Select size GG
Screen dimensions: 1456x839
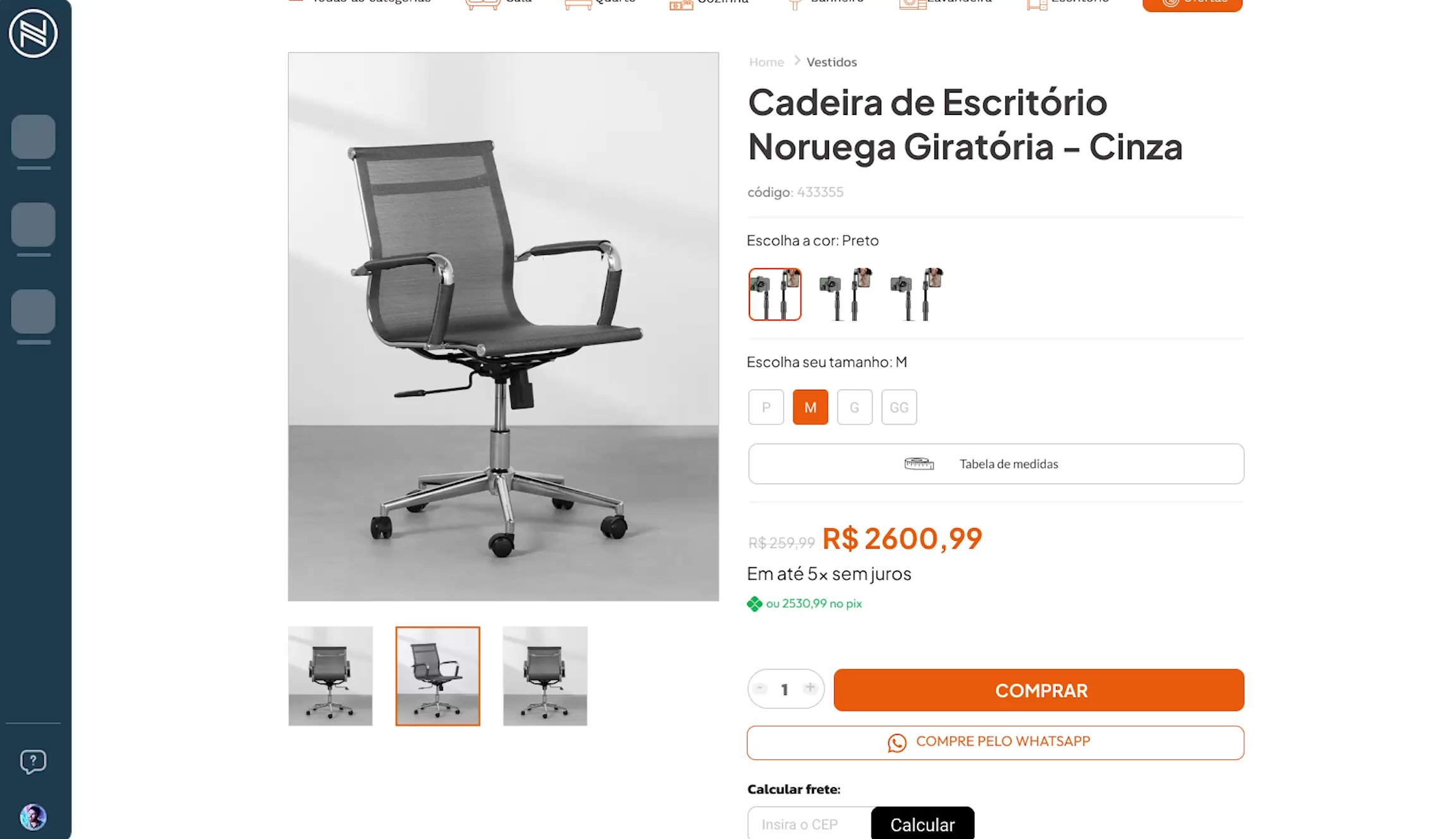(x=899, y=407)
